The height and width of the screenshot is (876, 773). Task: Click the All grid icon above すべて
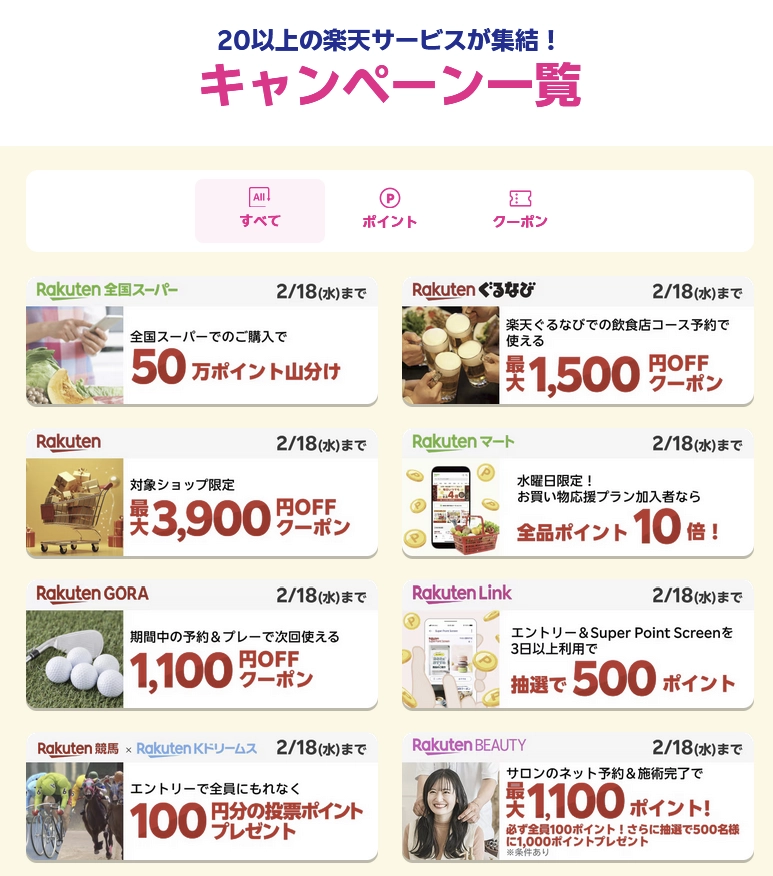[x=259, y=198]
